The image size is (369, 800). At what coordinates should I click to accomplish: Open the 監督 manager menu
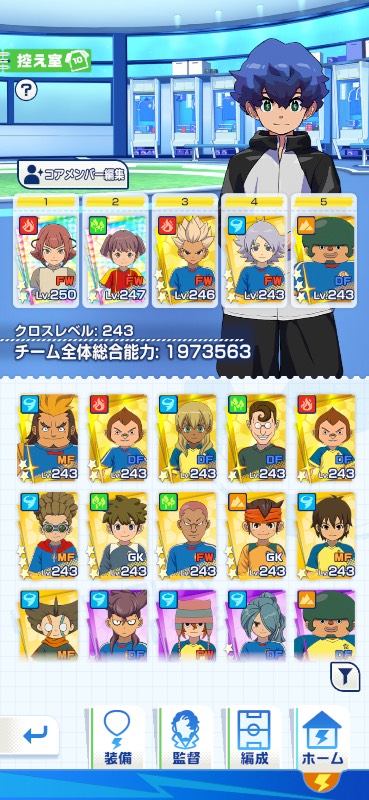tap(186, 737)
